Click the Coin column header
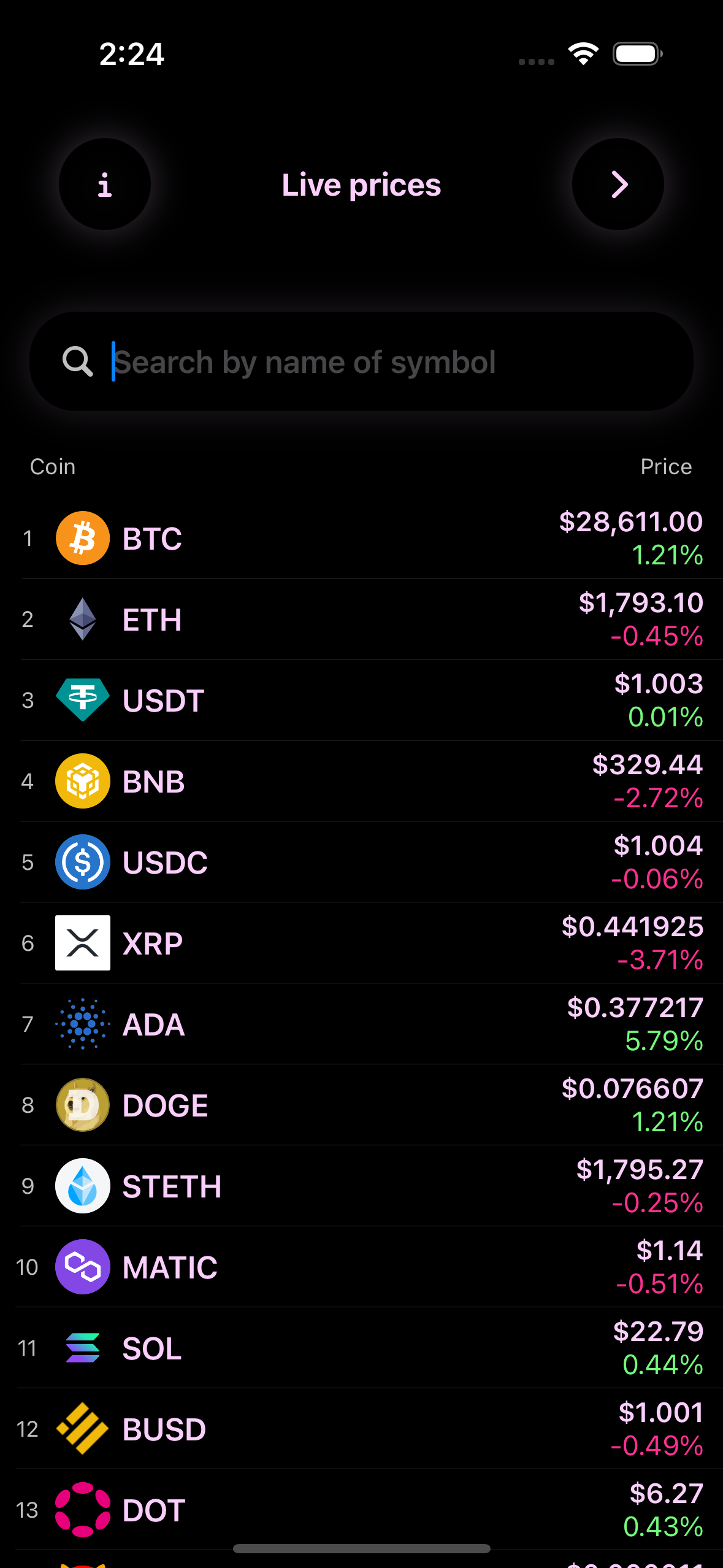The width and height of the screenshot is (723, 1568). 53,466
